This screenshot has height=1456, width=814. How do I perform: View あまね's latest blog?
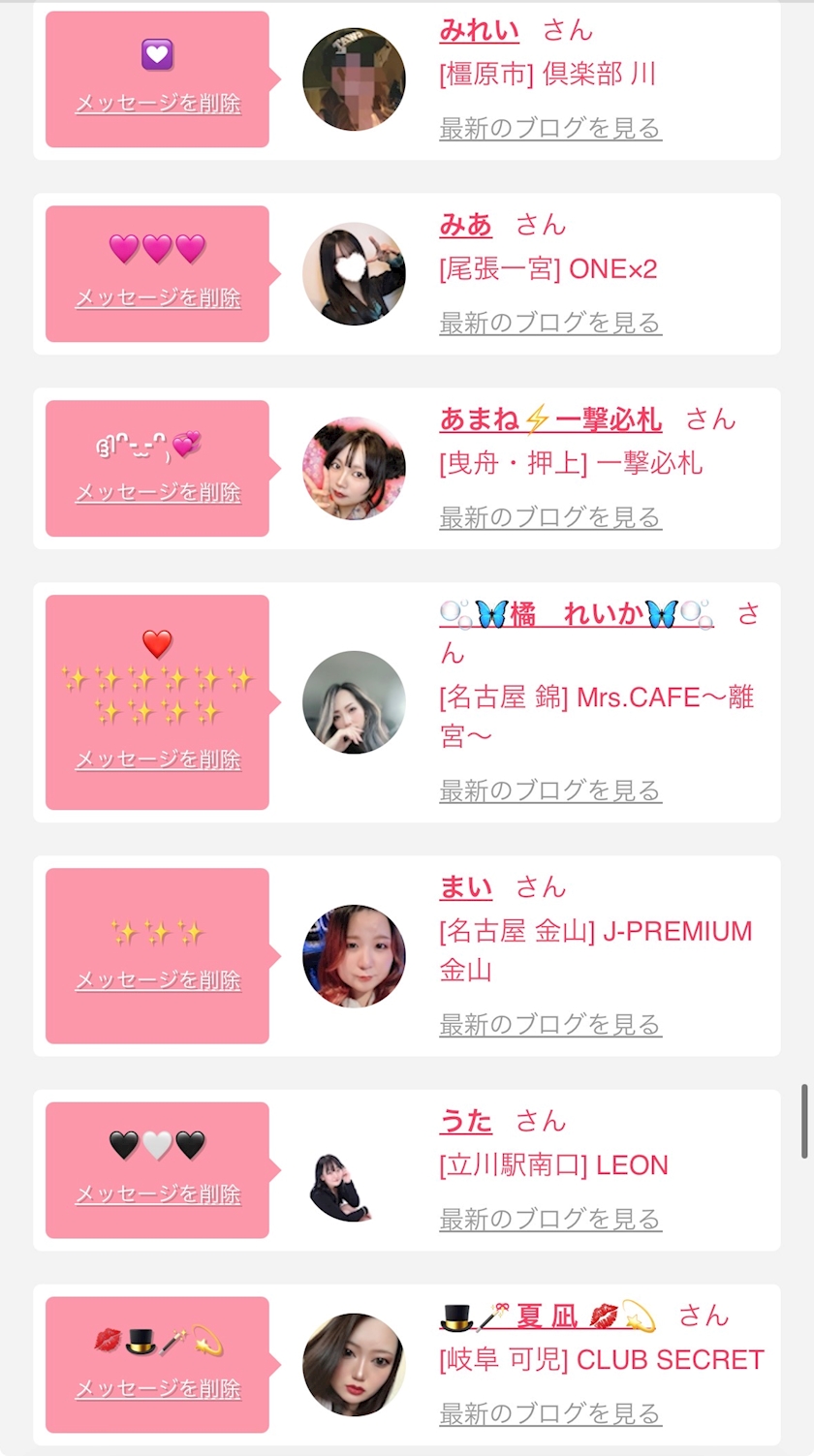550,517
